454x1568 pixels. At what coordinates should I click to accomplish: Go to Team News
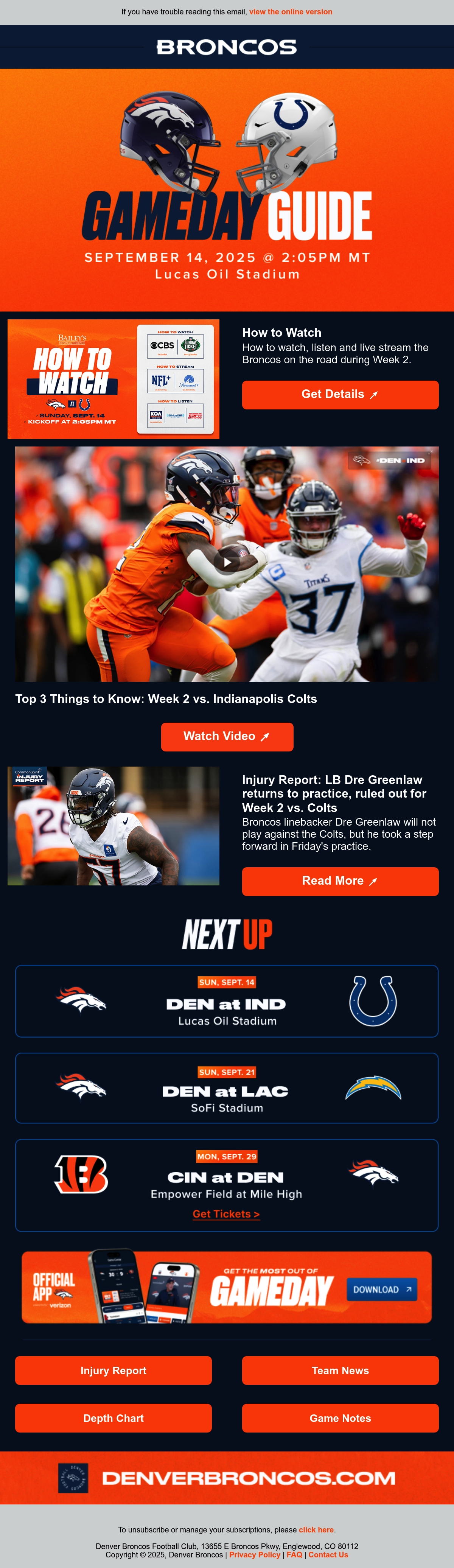coord(340,1370)
